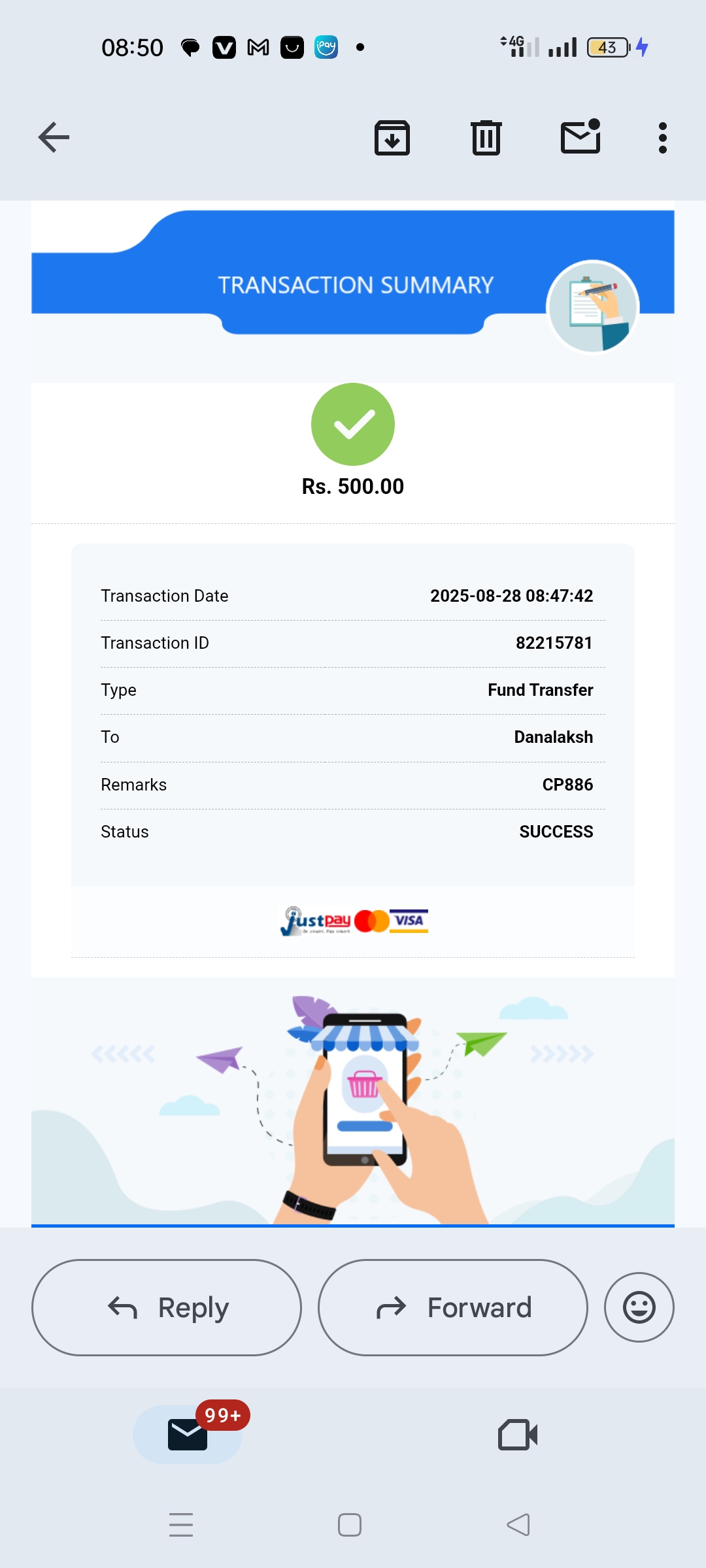Open the overflow menu

tap(662, 138)
